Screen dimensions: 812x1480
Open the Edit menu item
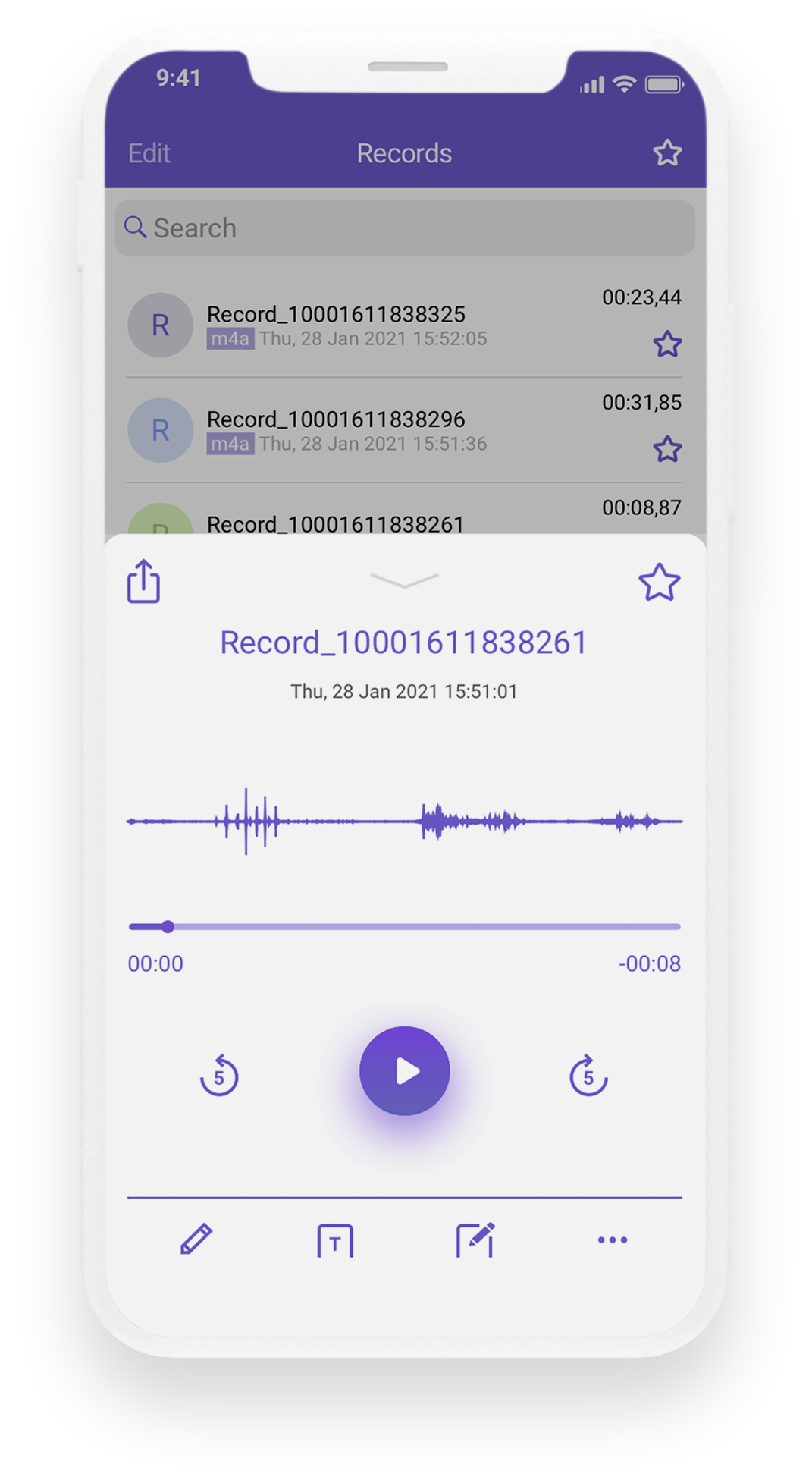[149, 153]
